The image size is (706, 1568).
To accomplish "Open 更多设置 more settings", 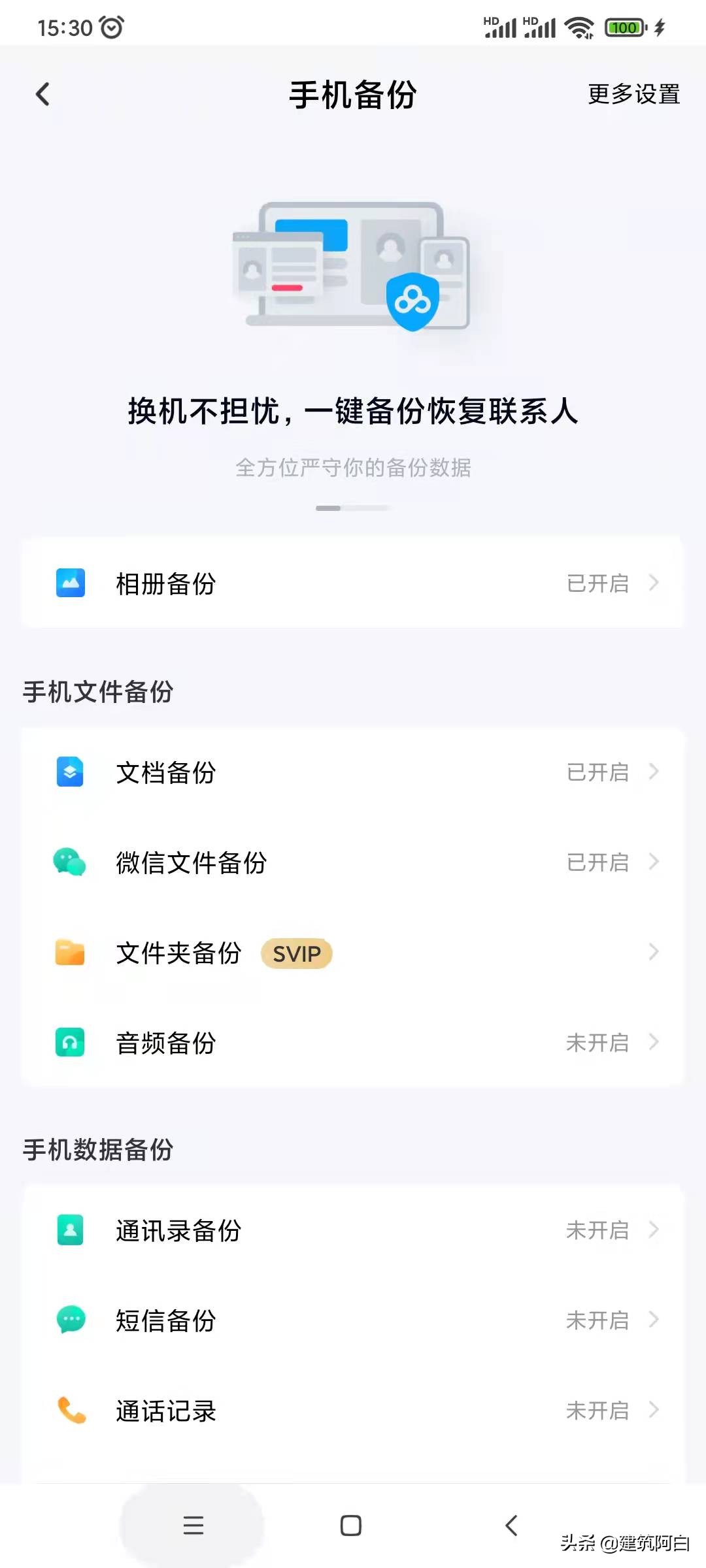I will 632,95.
